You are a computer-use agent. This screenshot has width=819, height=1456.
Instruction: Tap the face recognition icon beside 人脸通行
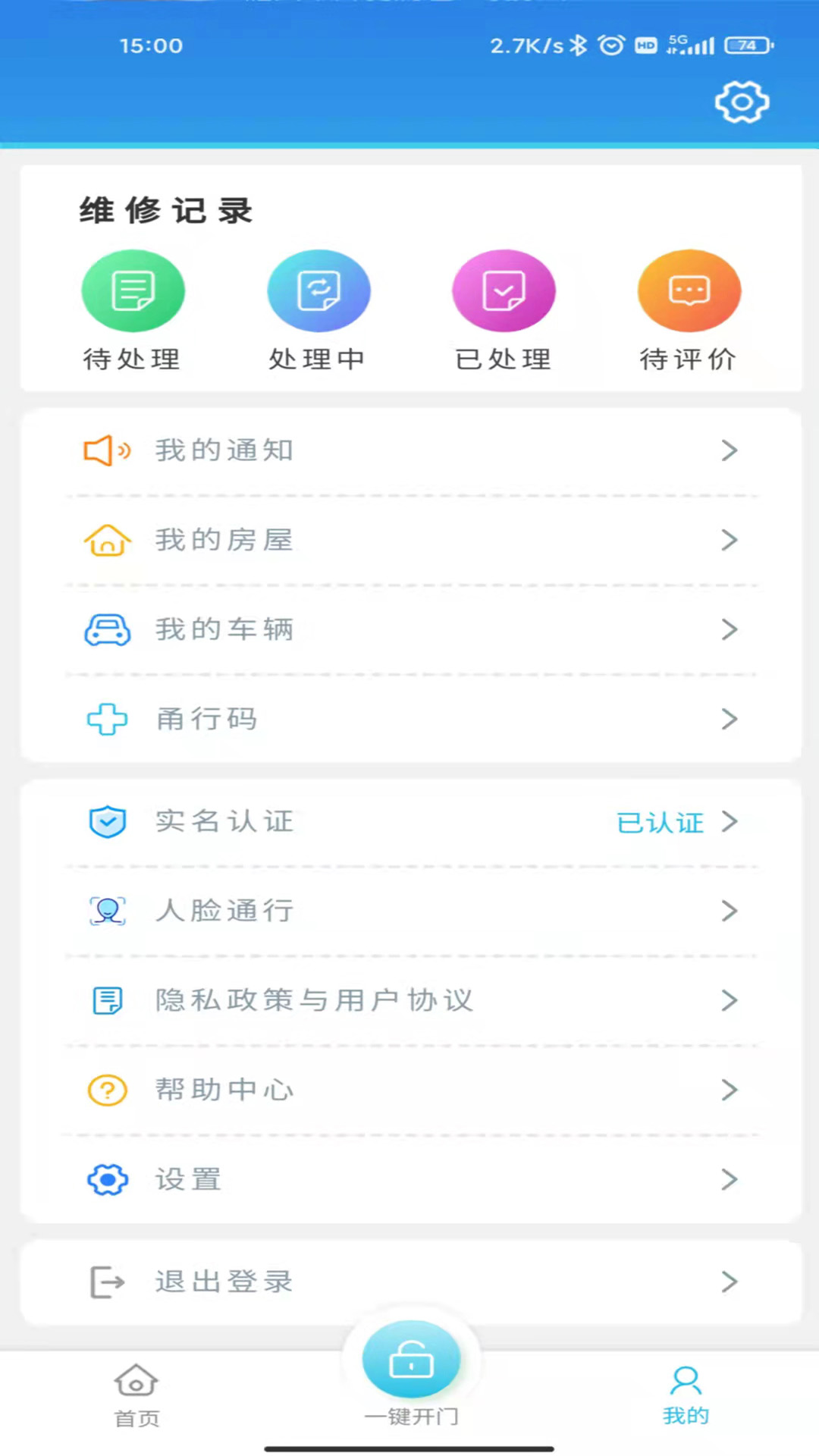[x=107, y=911]
